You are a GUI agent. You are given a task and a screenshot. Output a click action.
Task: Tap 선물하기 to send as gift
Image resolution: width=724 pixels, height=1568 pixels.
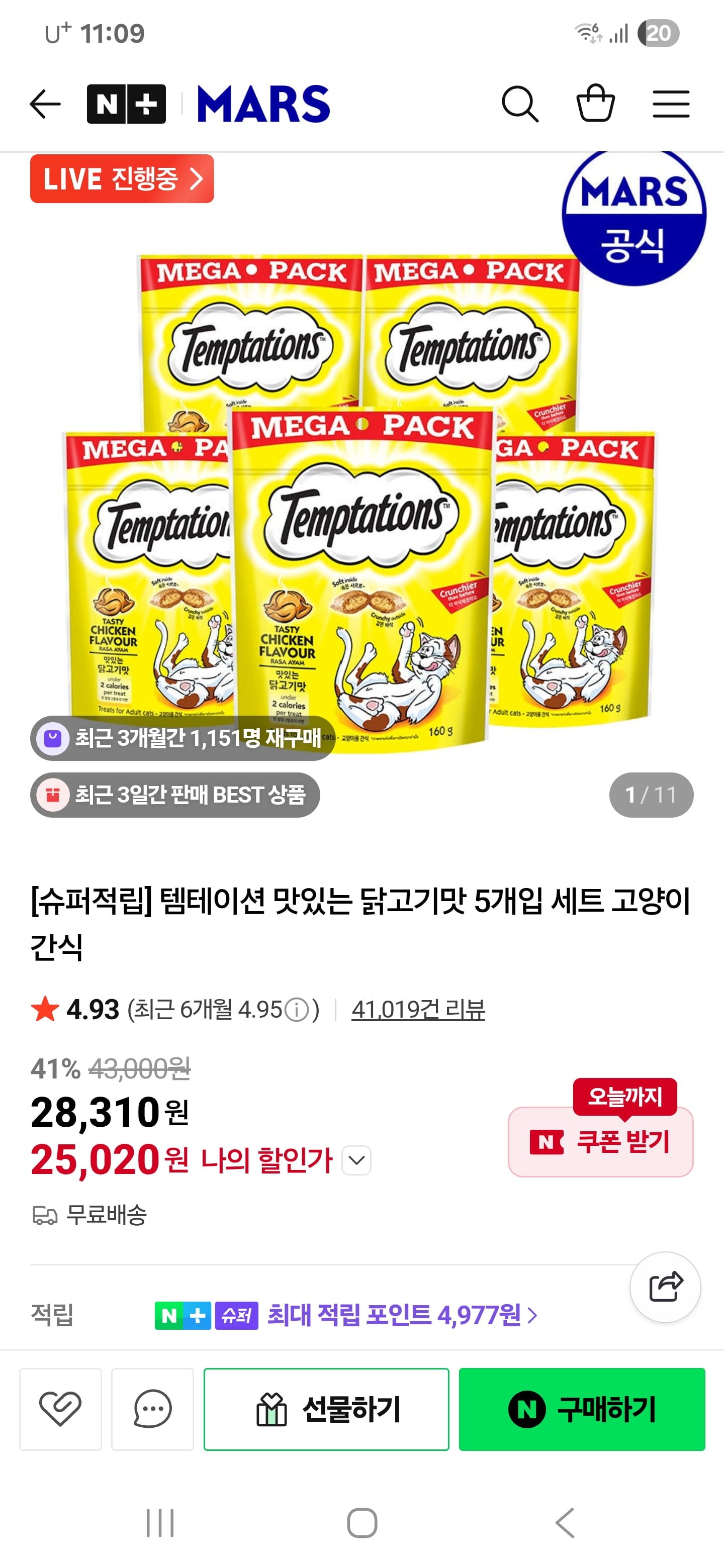326,1409
